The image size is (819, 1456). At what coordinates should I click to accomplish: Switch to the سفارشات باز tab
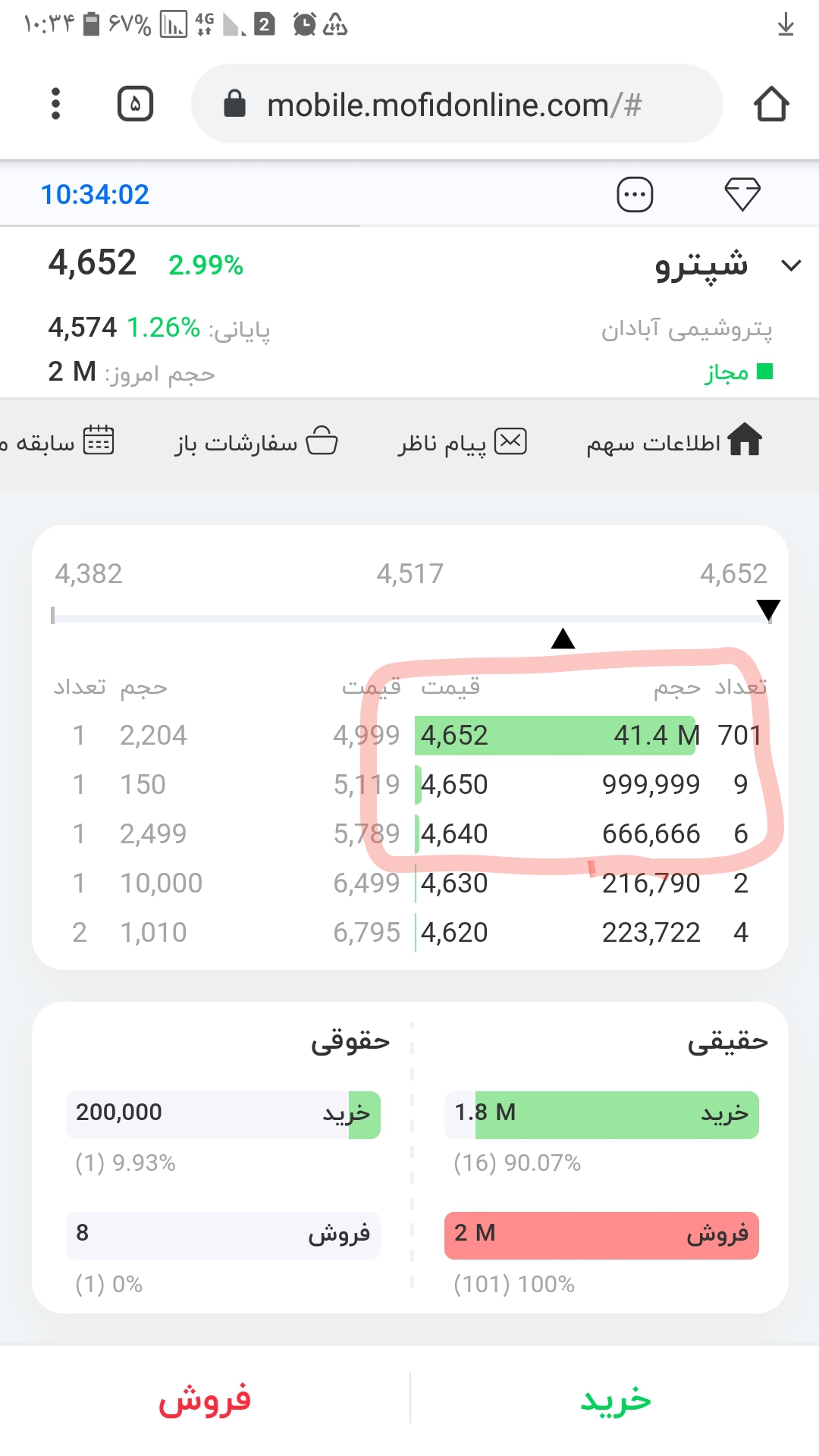[256, 441]
